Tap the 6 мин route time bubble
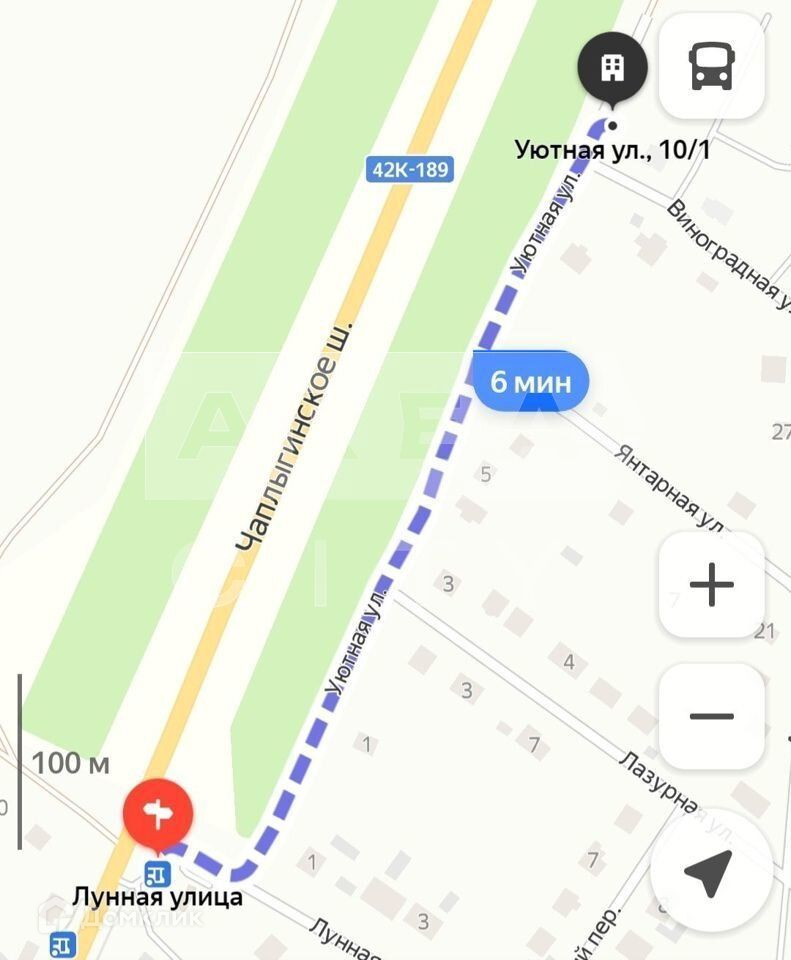 [530, 381]
